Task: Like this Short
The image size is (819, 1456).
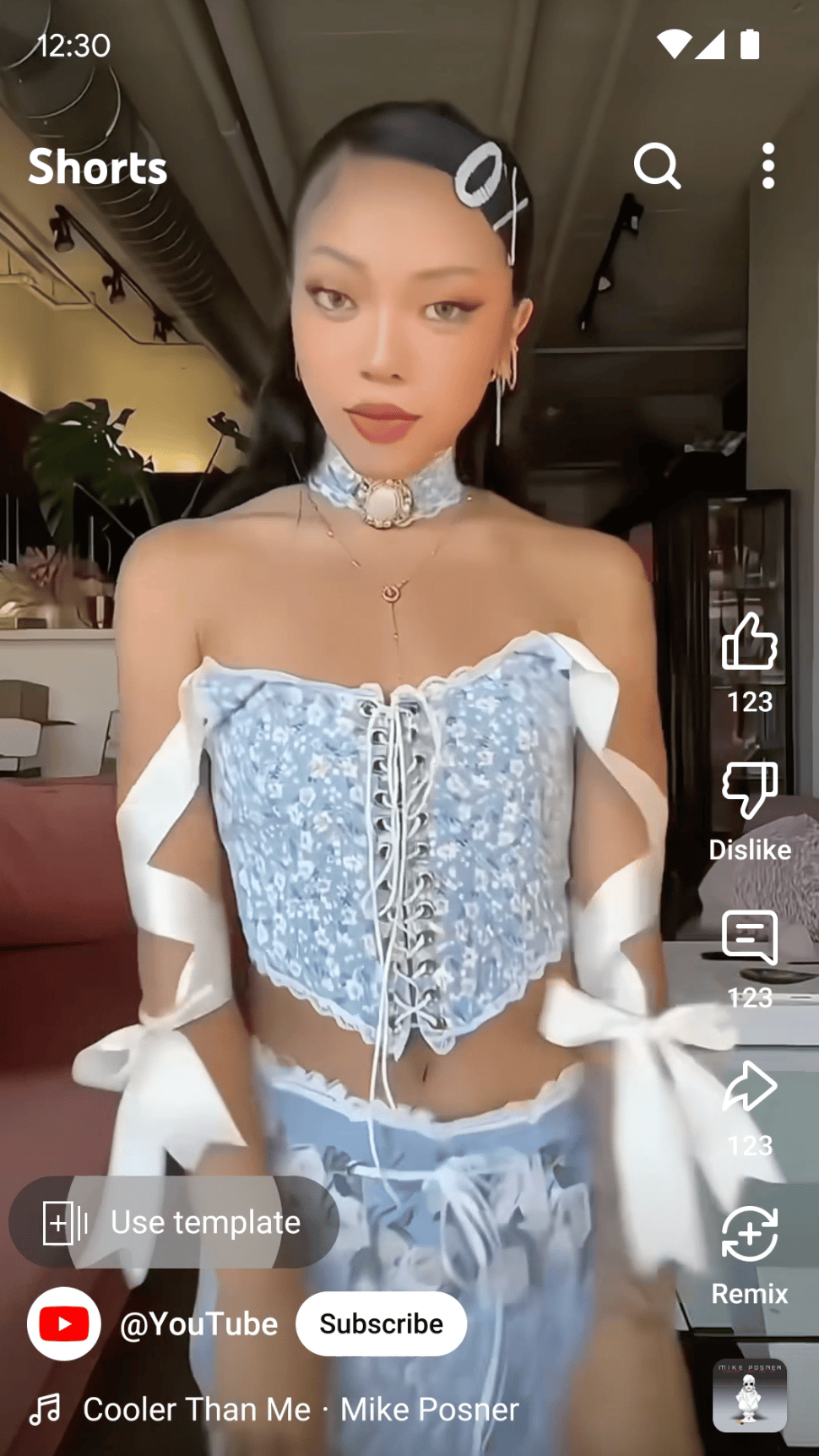Action: [749, 644]
